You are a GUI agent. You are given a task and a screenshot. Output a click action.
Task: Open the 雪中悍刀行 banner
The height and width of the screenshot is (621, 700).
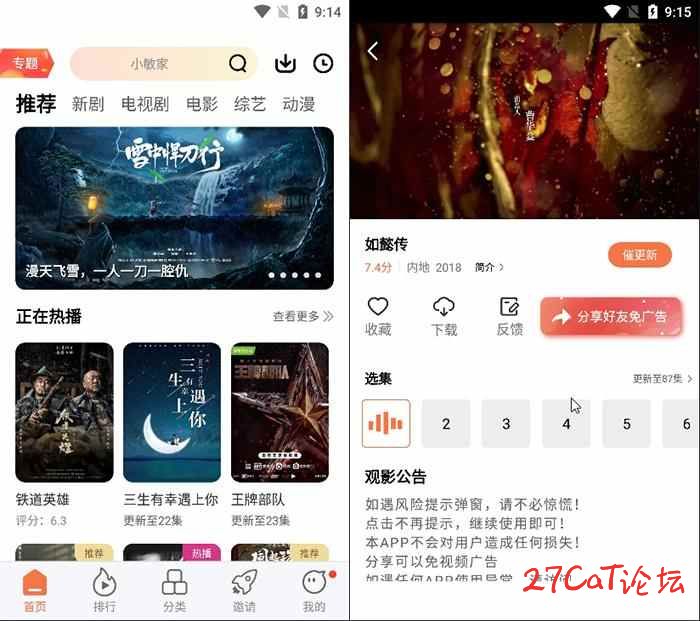(174, 207)
